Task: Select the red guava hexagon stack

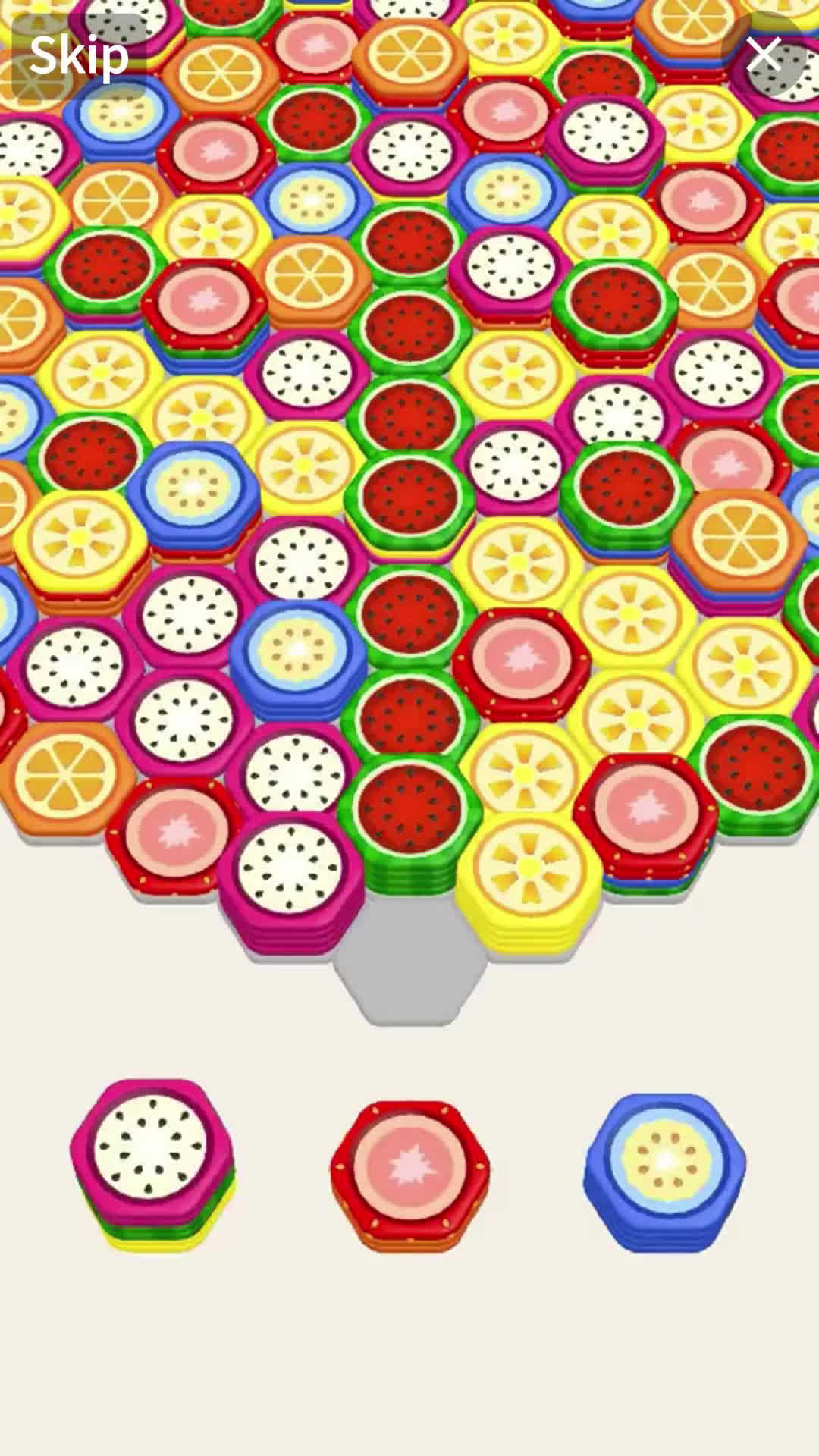Action: coord(409,1172)
